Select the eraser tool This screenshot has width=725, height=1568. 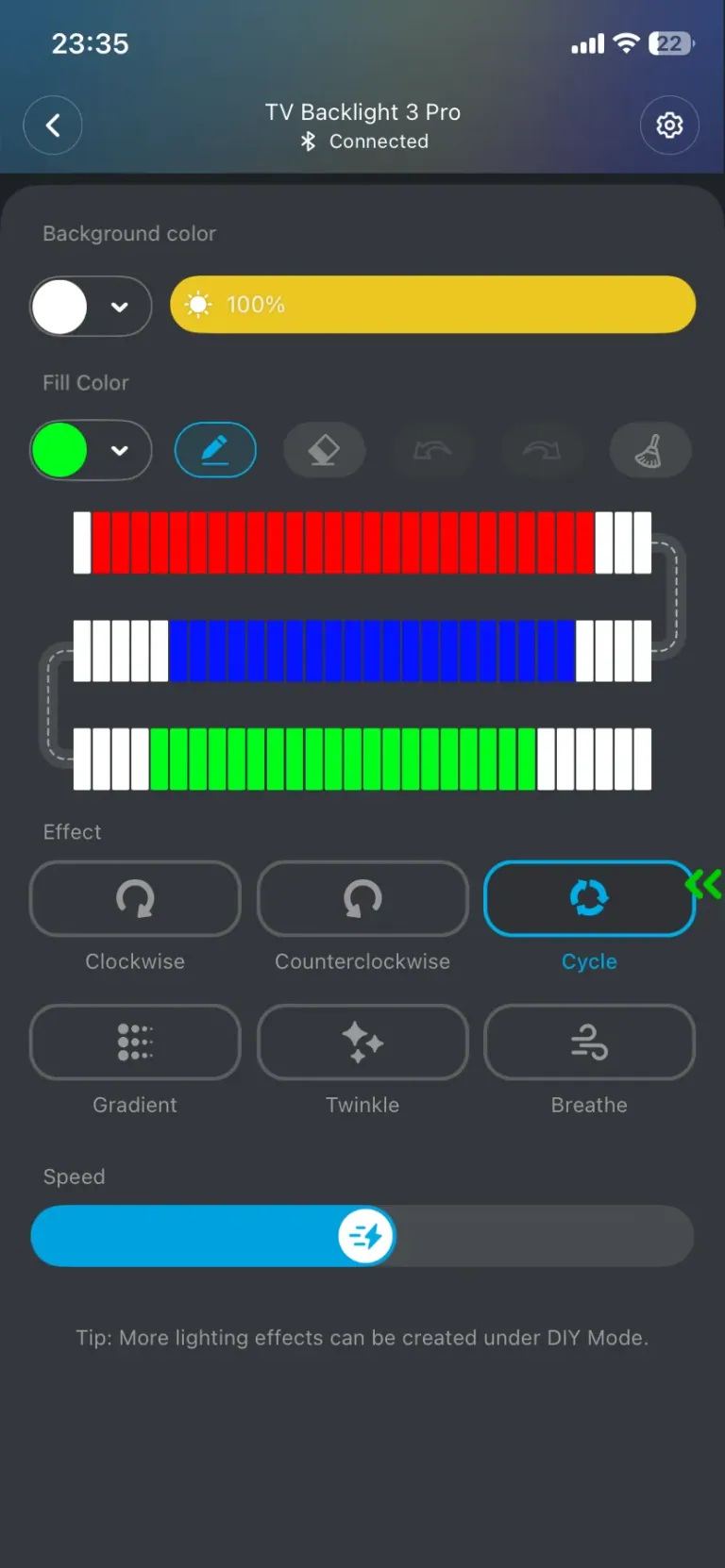pyautogui.click(x=324, y=450)
